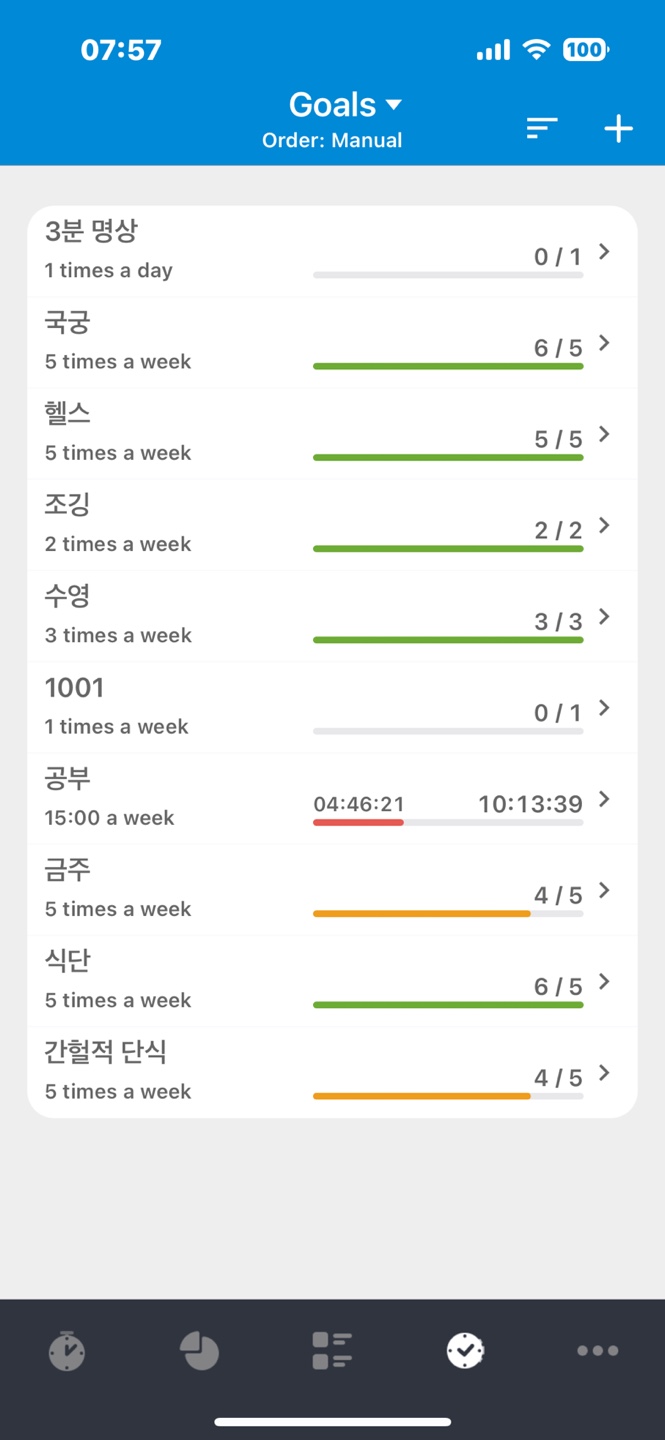Switch to the timer tab
This screenshot has width=665, height=1440.
pos(67,1351)
